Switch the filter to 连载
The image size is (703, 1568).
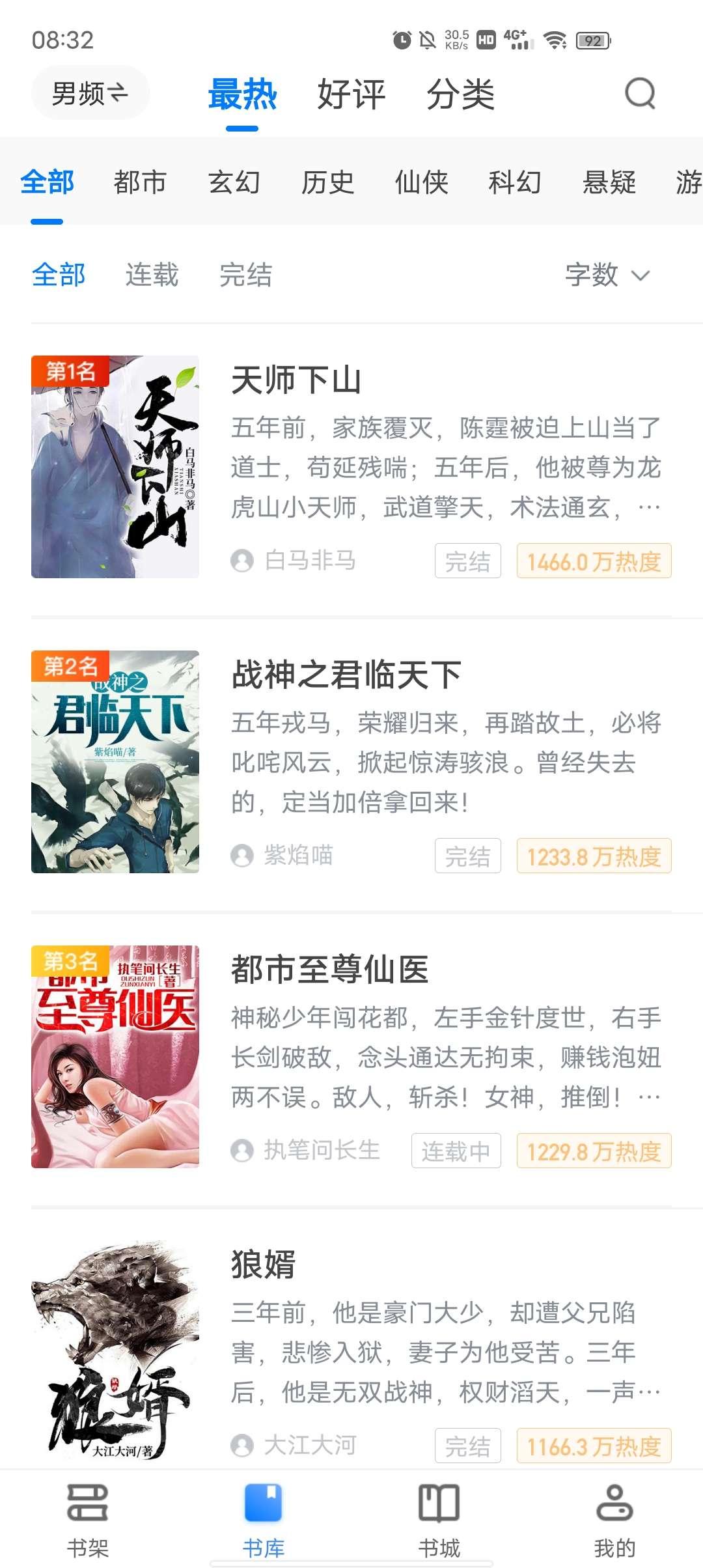click(x=152, y=276)
